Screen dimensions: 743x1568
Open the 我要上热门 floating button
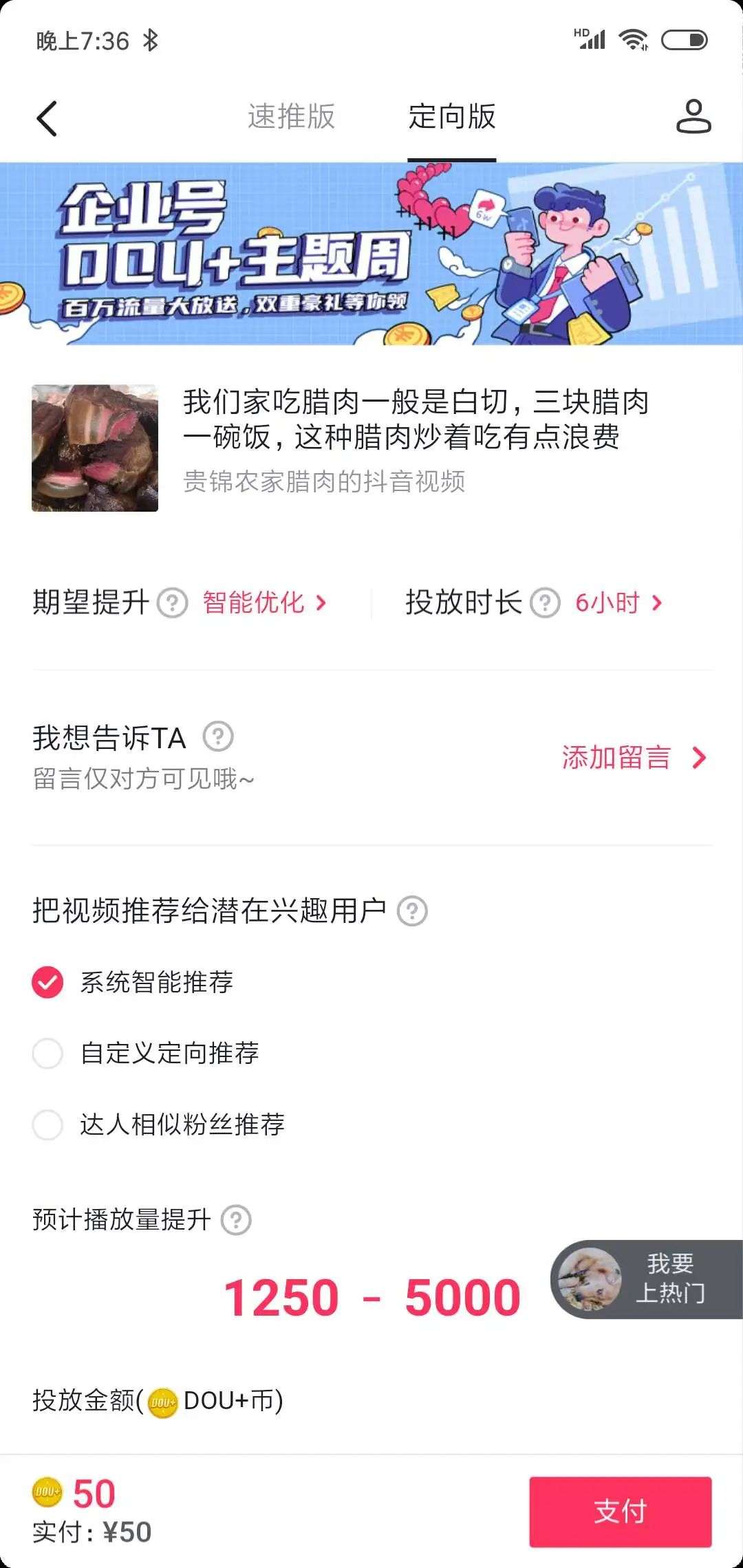click(x=647, y=1279)
